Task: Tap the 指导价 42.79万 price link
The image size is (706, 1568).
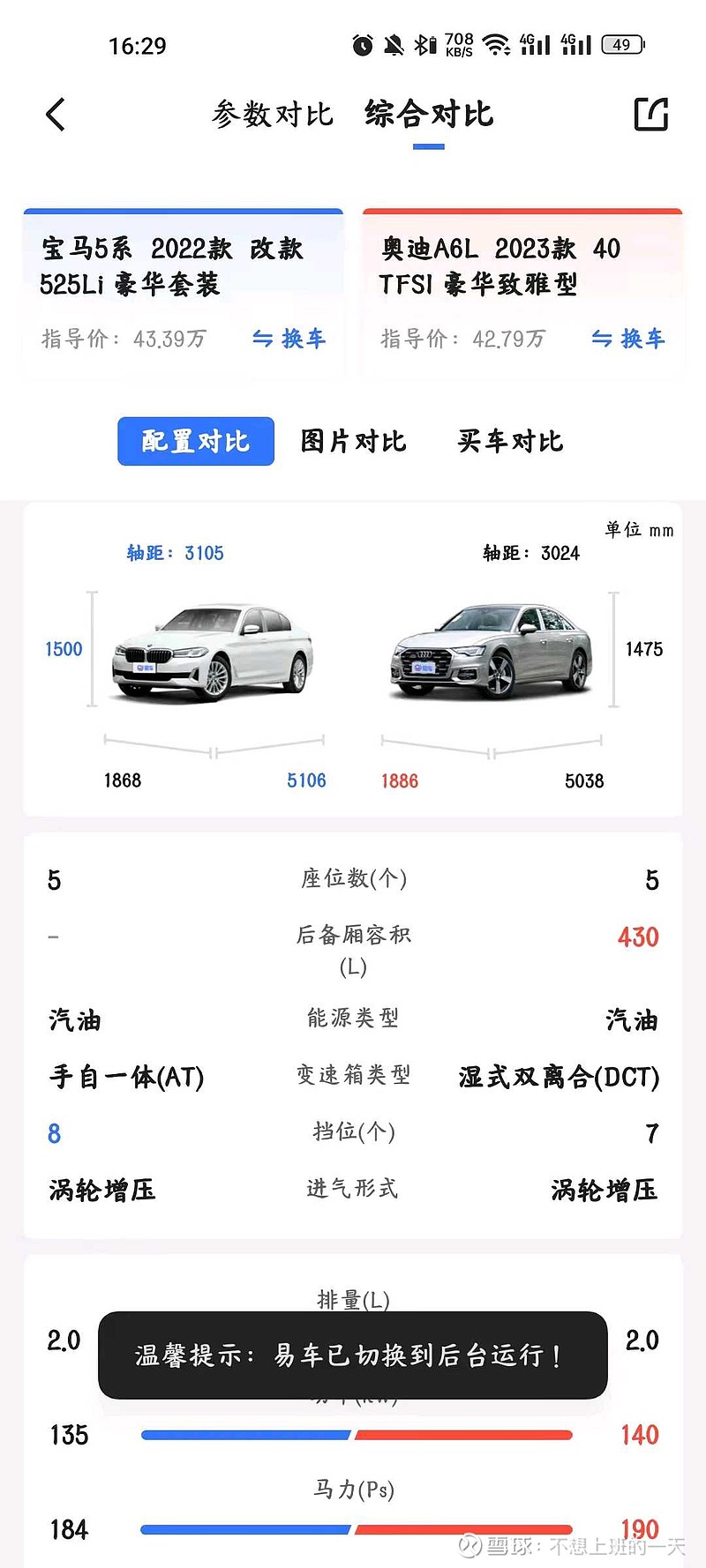Action: [x=460, y=339]
